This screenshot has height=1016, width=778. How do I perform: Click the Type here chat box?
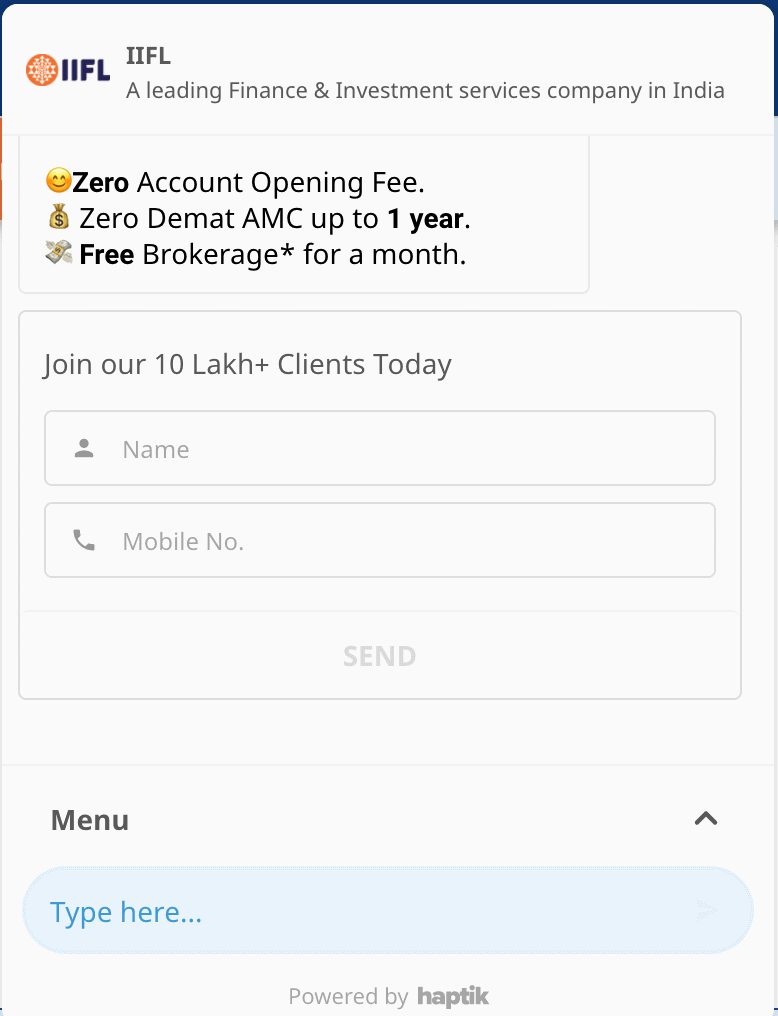[x=300, y=910]
